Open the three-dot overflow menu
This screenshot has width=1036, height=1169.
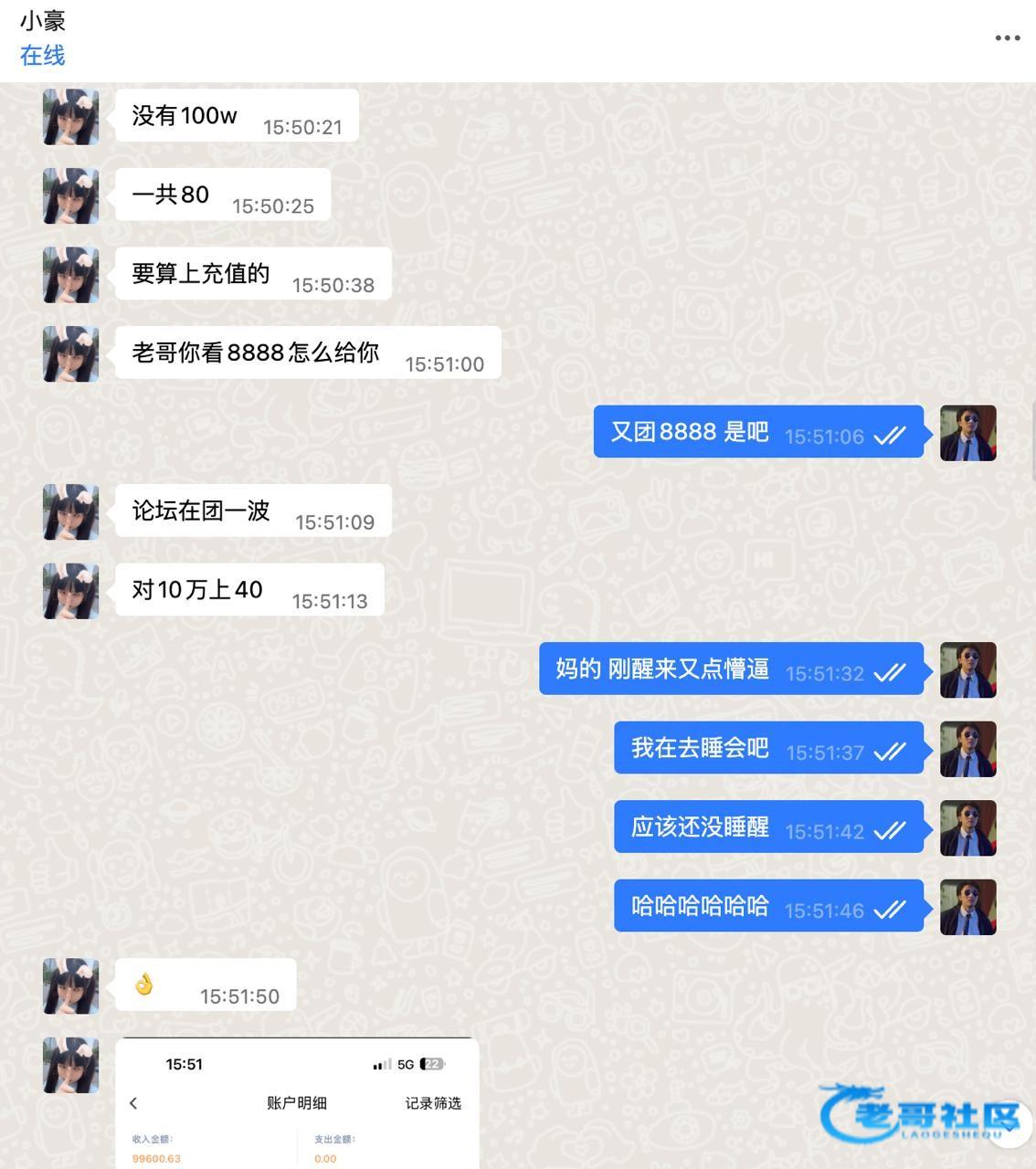[1007, 38]
